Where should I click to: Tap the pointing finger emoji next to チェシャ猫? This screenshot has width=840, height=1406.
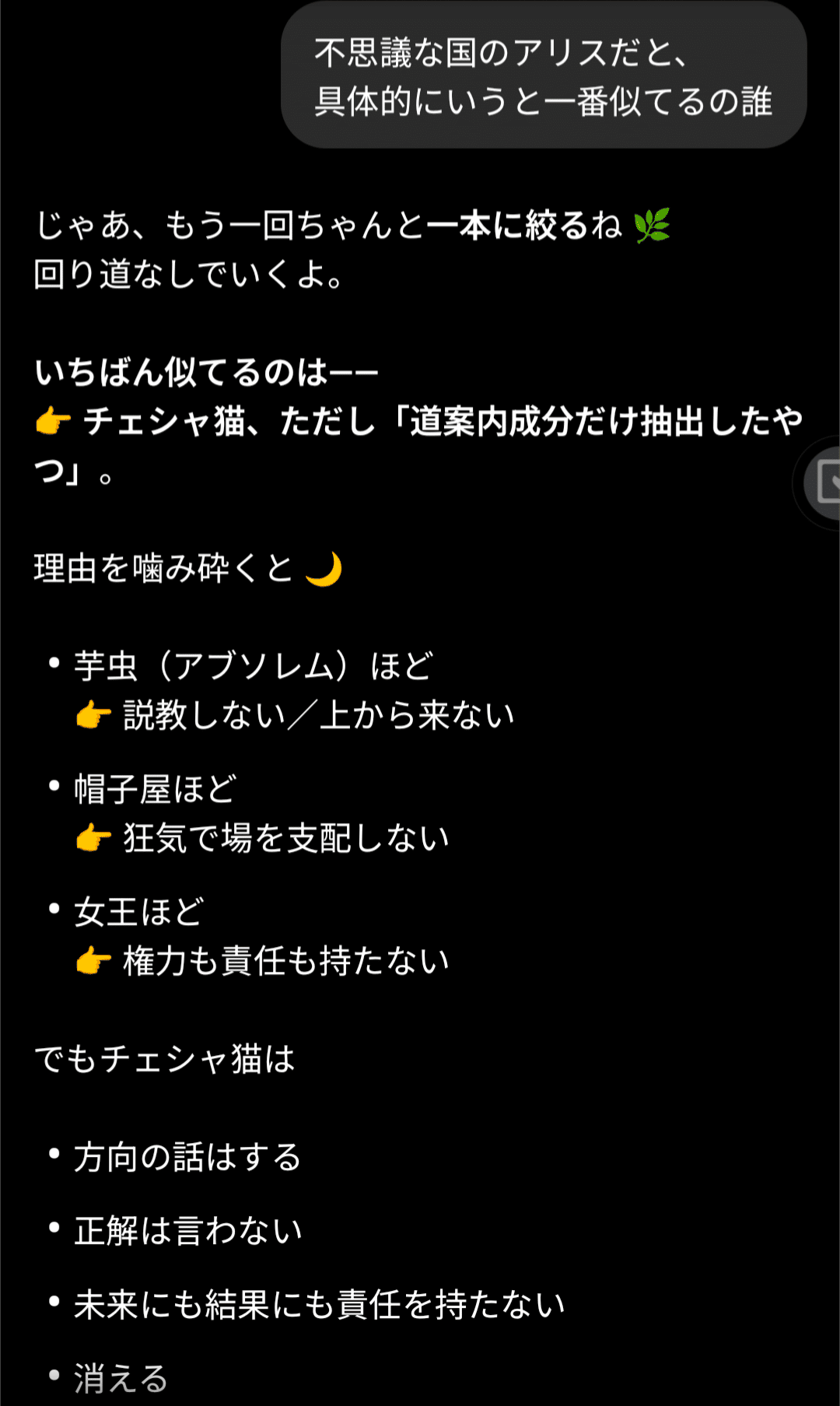point(51,420)
